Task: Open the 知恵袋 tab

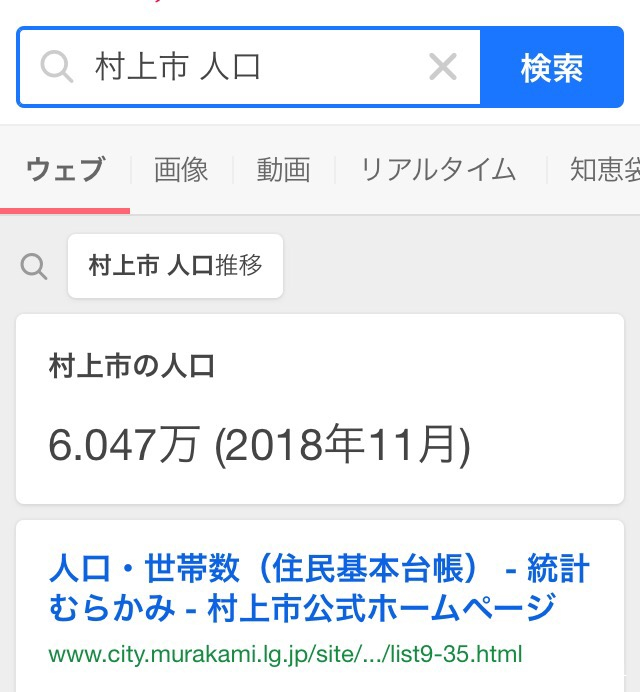Action: click(x=605, y=169)
